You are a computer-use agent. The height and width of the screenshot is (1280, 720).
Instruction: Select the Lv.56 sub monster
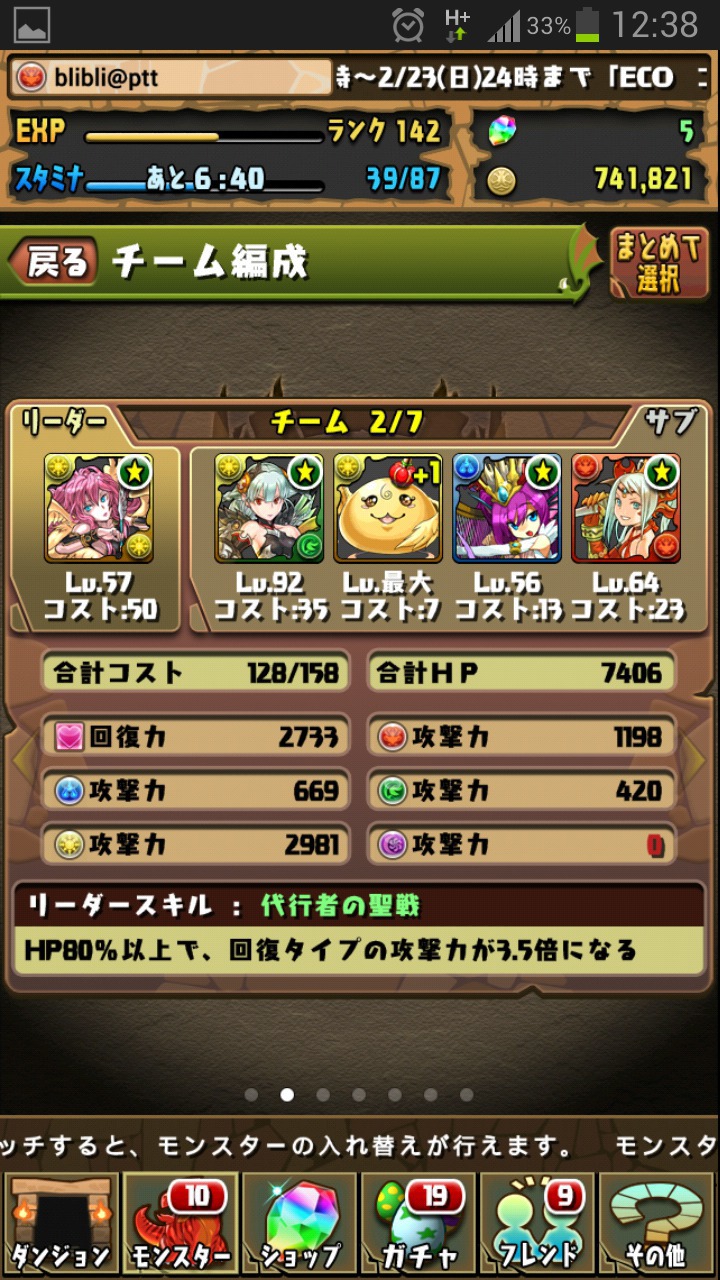pos(507,507)
